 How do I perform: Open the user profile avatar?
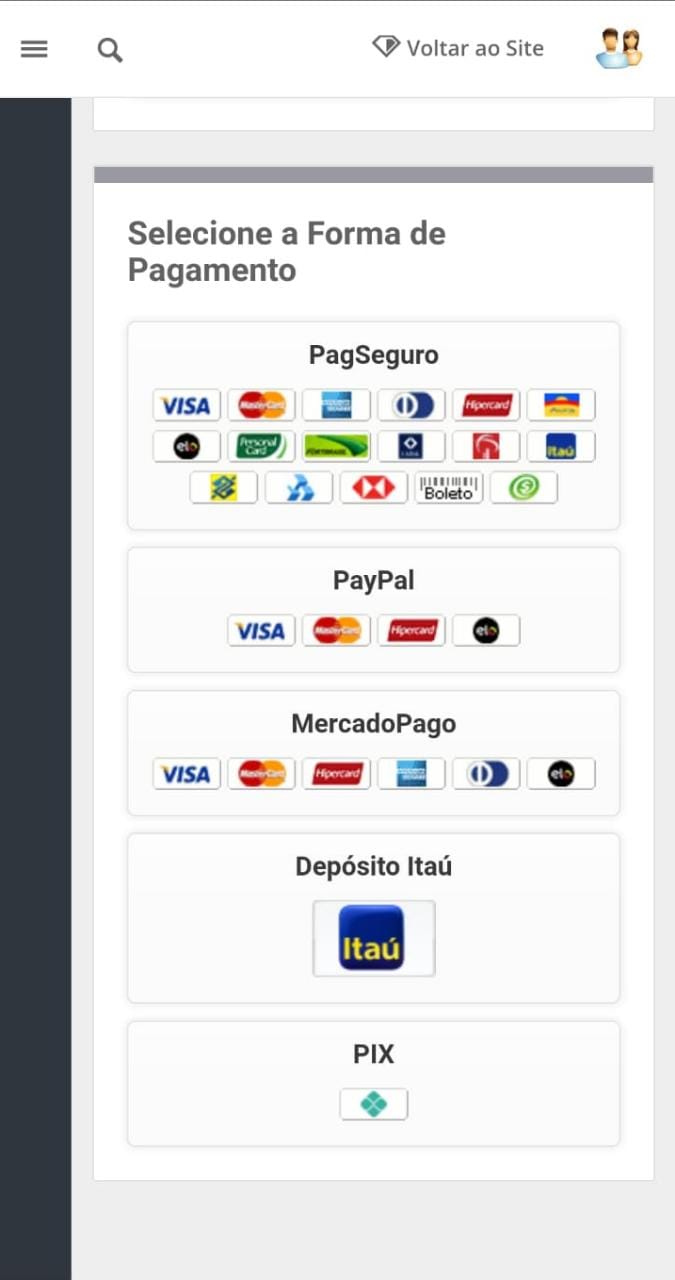pyautogui.click(x=618, y=48)
